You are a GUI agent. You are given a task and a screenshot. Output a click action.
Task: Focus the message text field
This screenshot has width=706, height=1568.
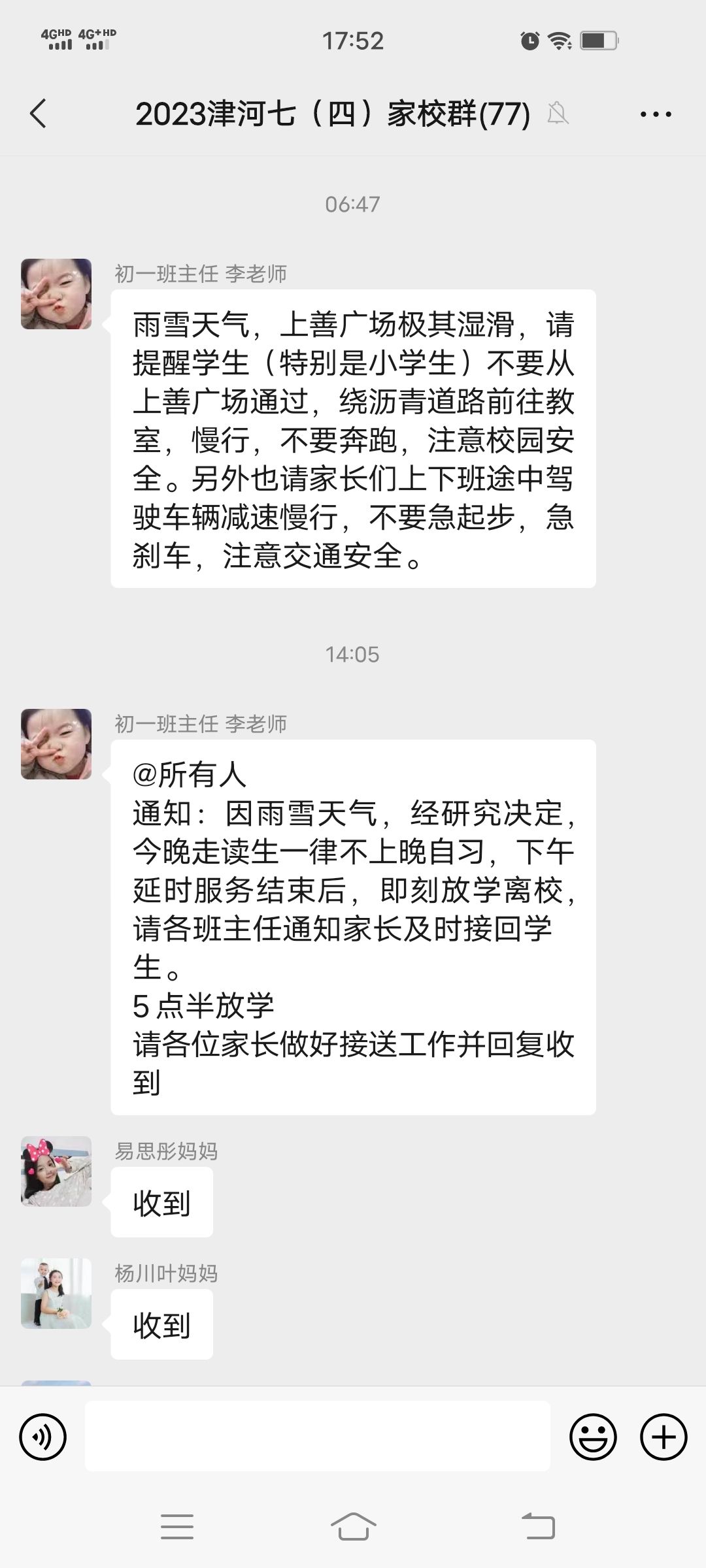(x=317, y=1436)
